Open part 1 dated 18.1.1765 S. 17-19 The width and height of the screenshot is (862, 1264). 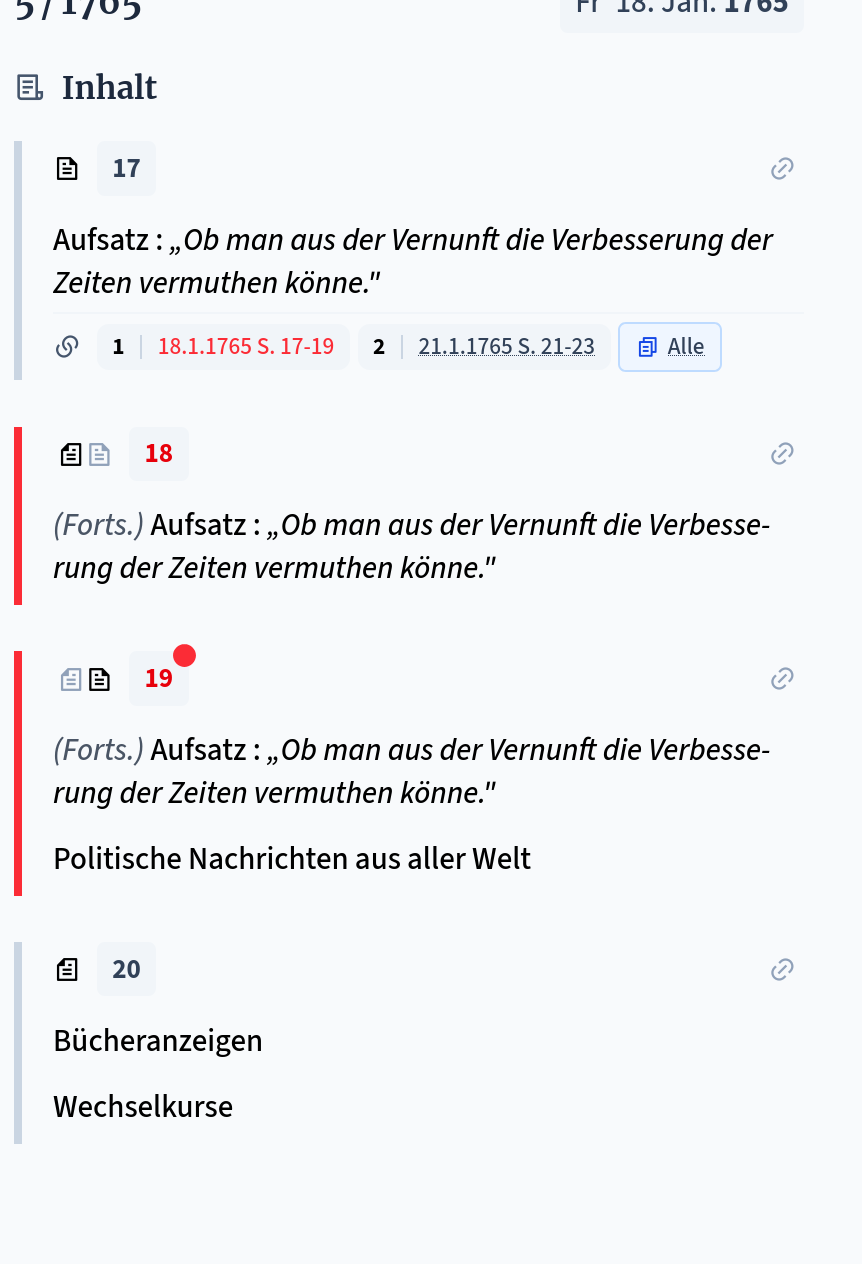[x=224, y=347]
